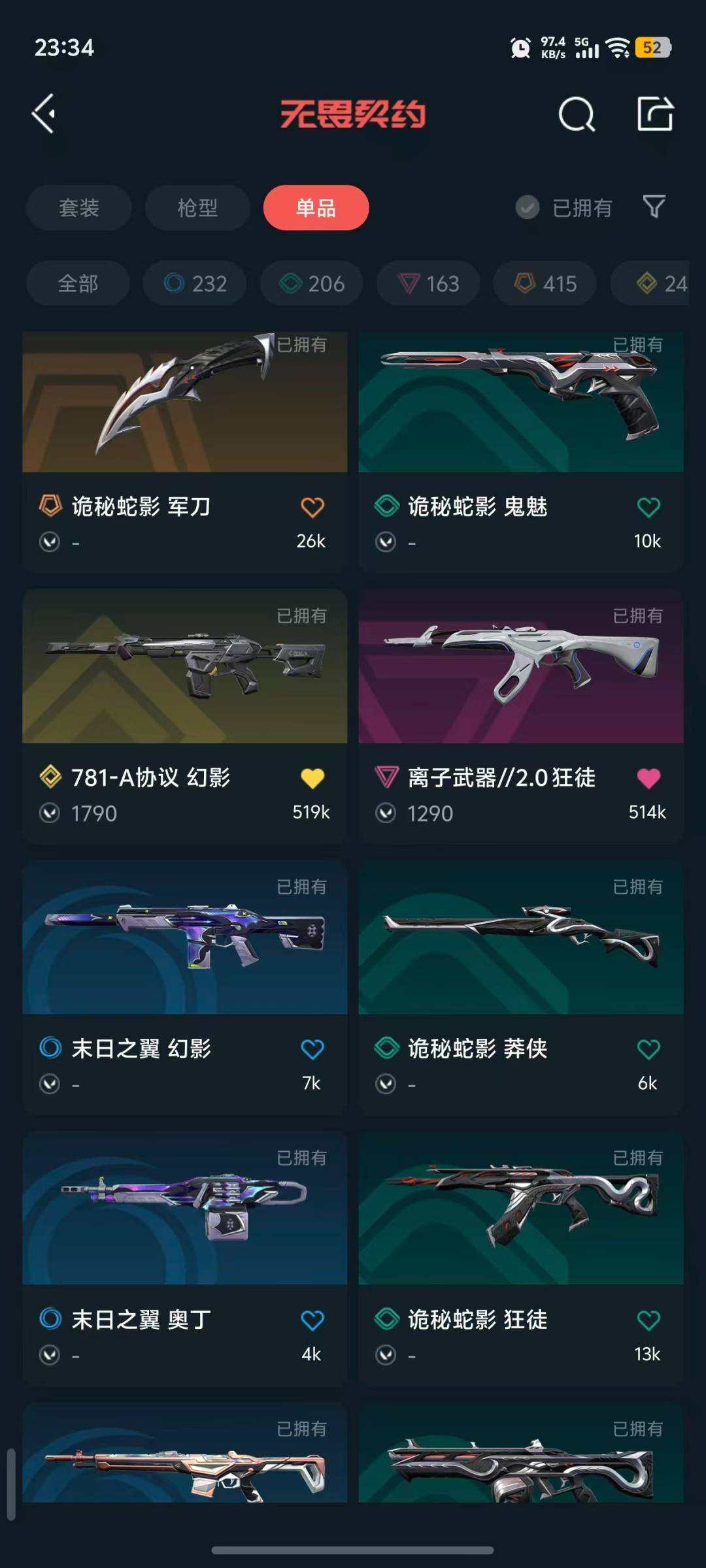The width and height of the screenshot is (706, 1568).
Task: Select the 单品 tab
Action: pos(316,208)
